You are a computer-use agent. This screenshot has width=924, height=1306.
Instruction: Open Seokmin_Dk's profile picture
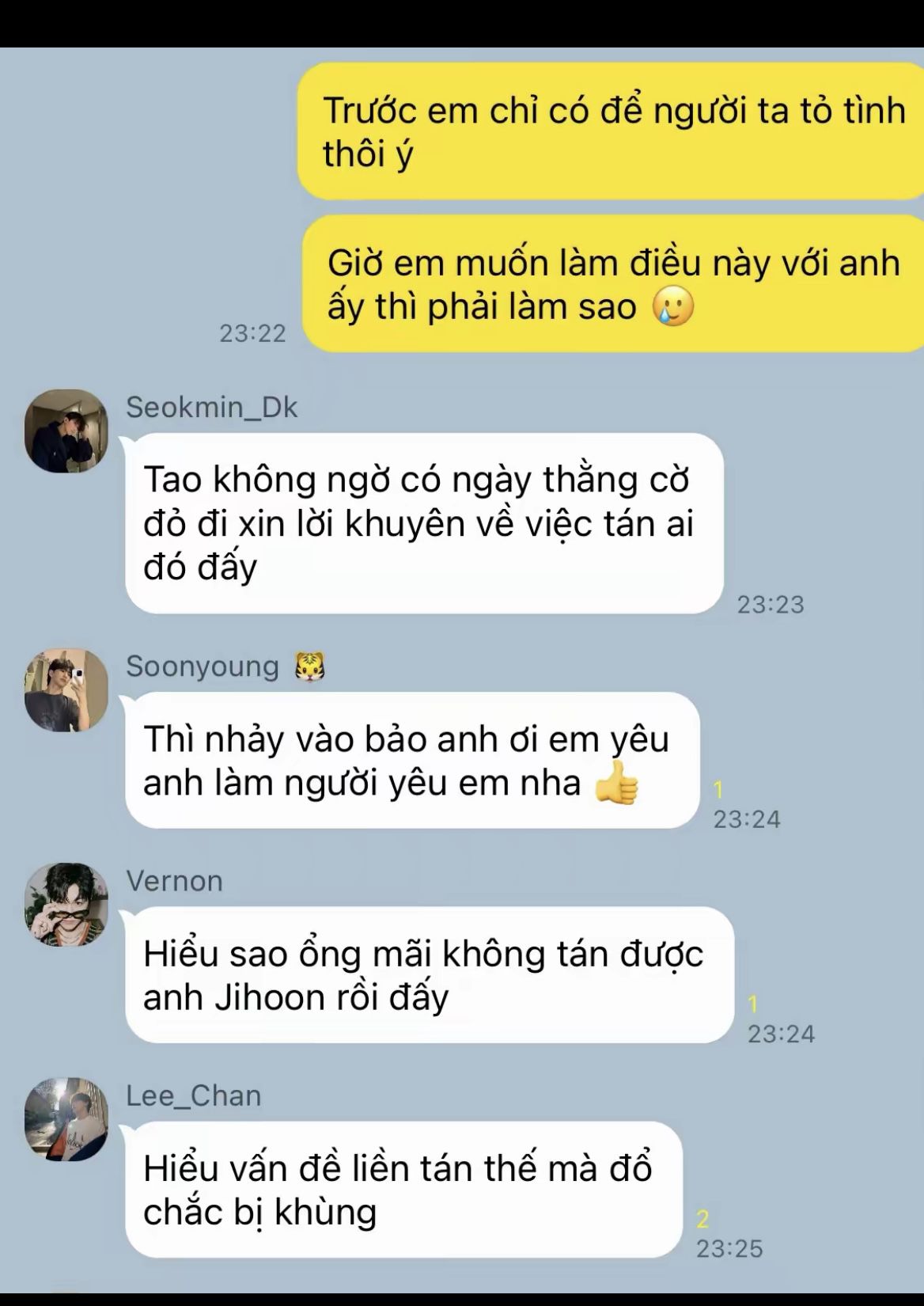[66, 431]
